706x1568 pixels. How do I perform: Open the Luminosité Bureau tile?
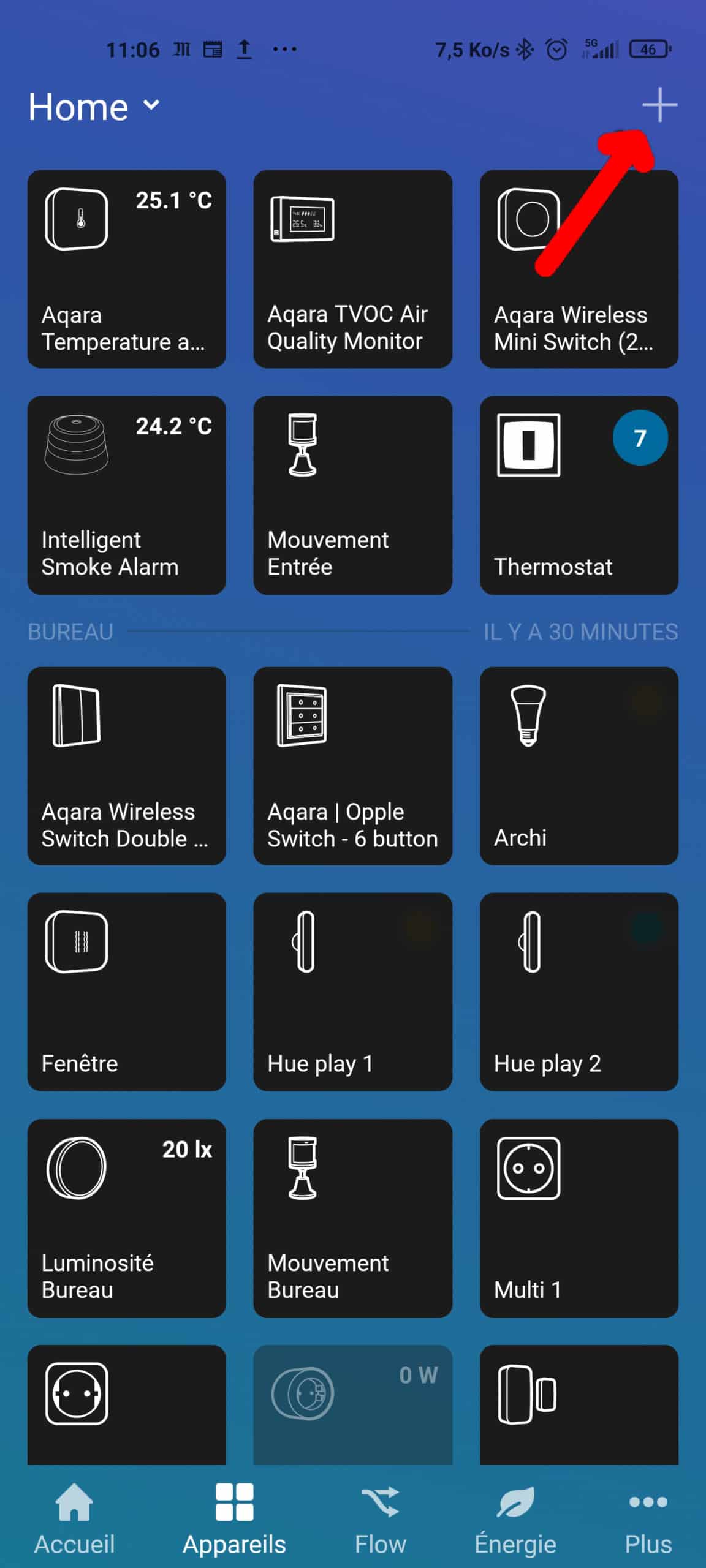point(126,1218)
